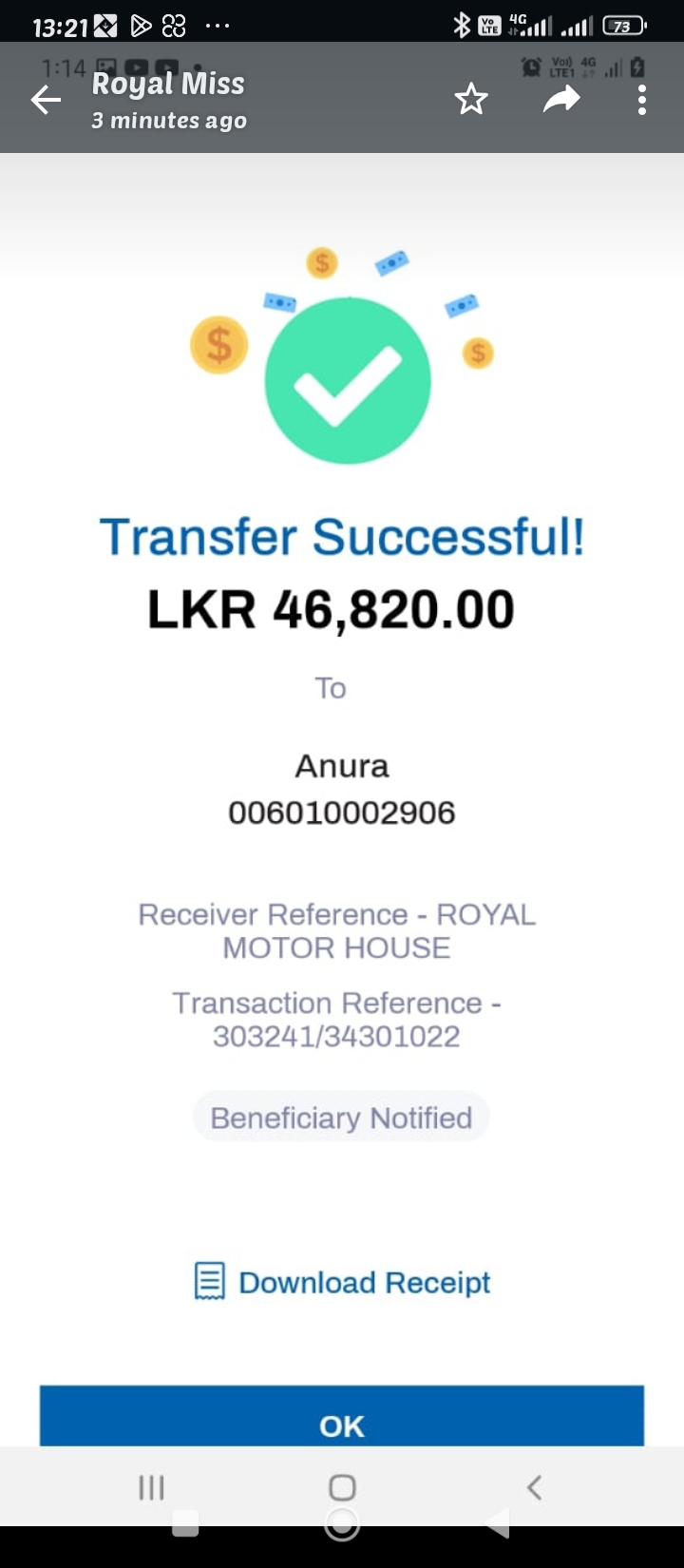Tap the system home button
Screen dimensions: 684x1568
pyautogui.click(x=342, y=1487)
